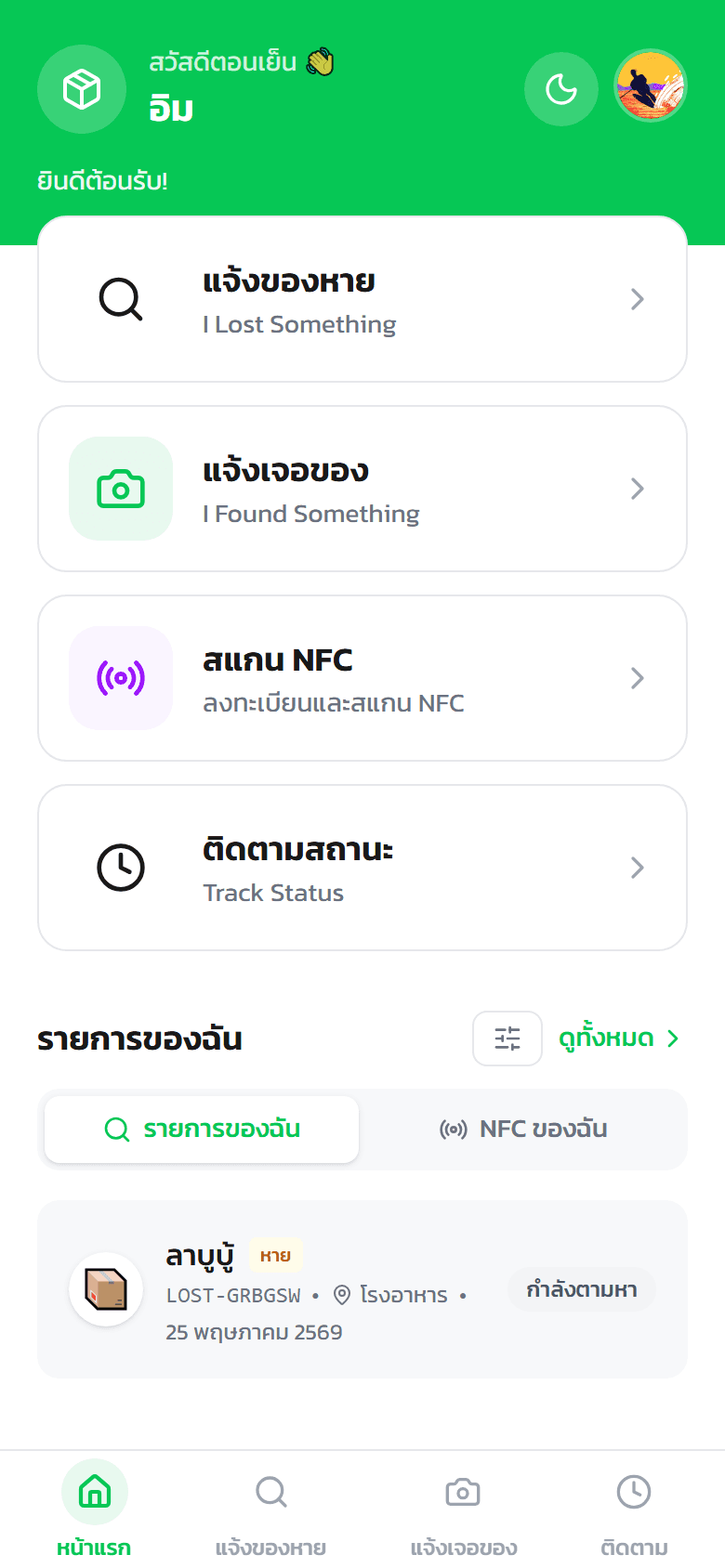725x1568 pixels.
Task: Open the profile avatar picture
Action: pos(651,85)
